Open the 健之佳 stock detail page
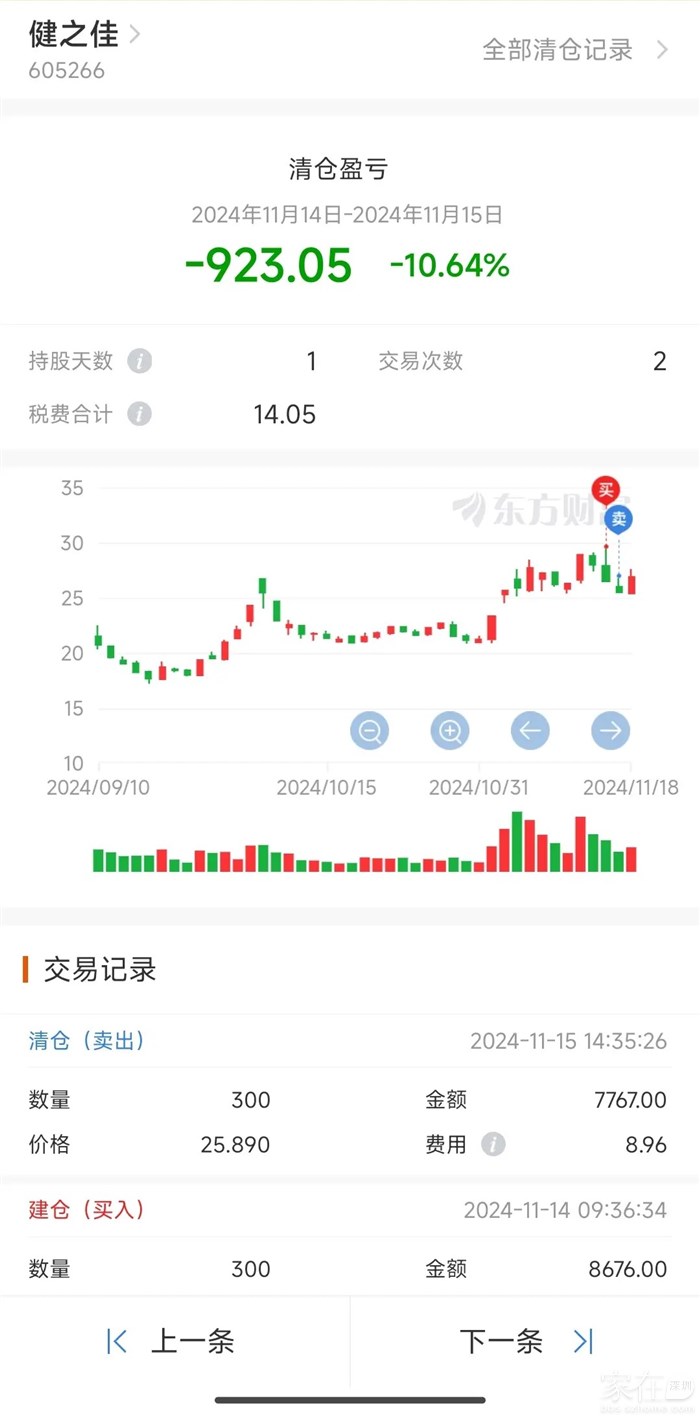Viewport: 700px width, 1416px height. point(84,35)
